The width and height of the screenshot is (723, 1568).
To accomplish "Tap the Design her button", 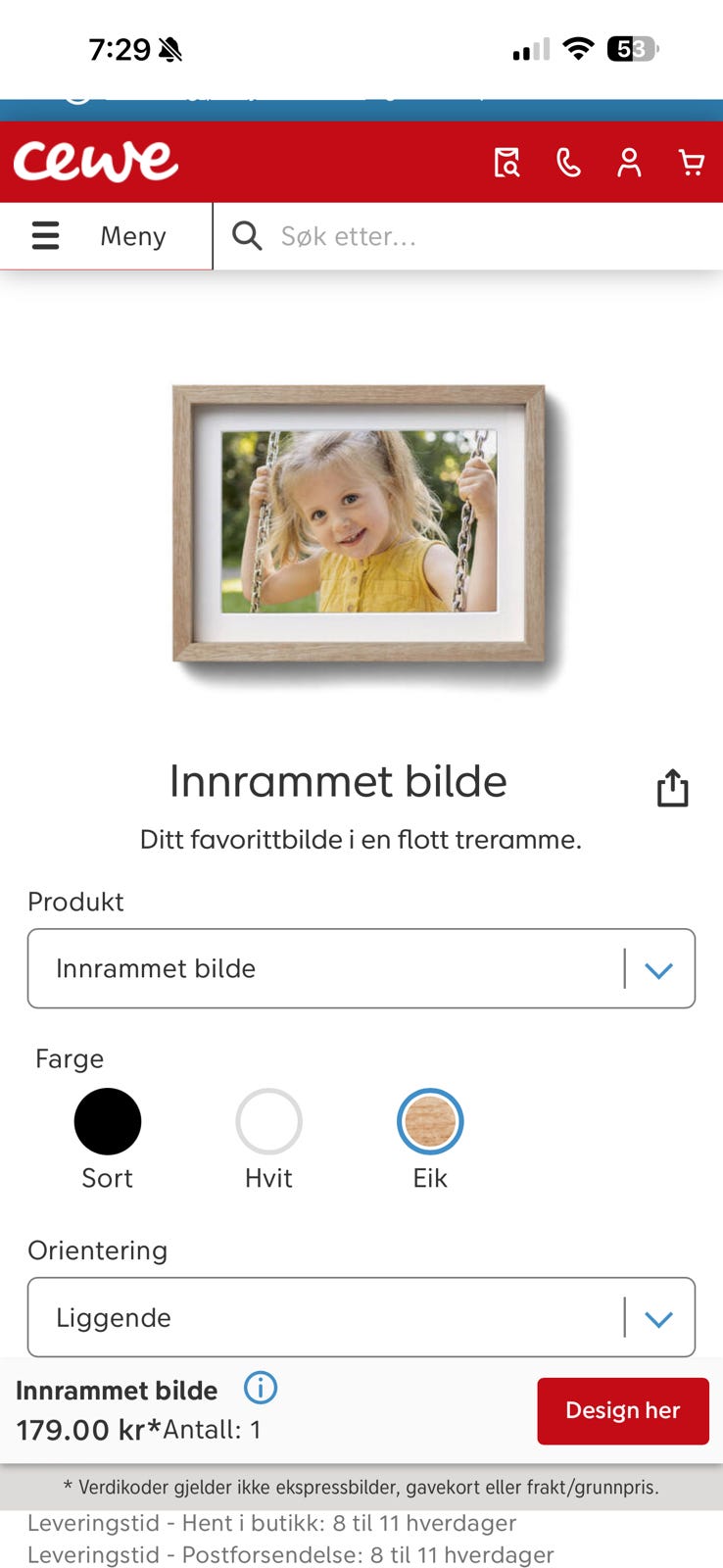I will (x=623, y=1410).
